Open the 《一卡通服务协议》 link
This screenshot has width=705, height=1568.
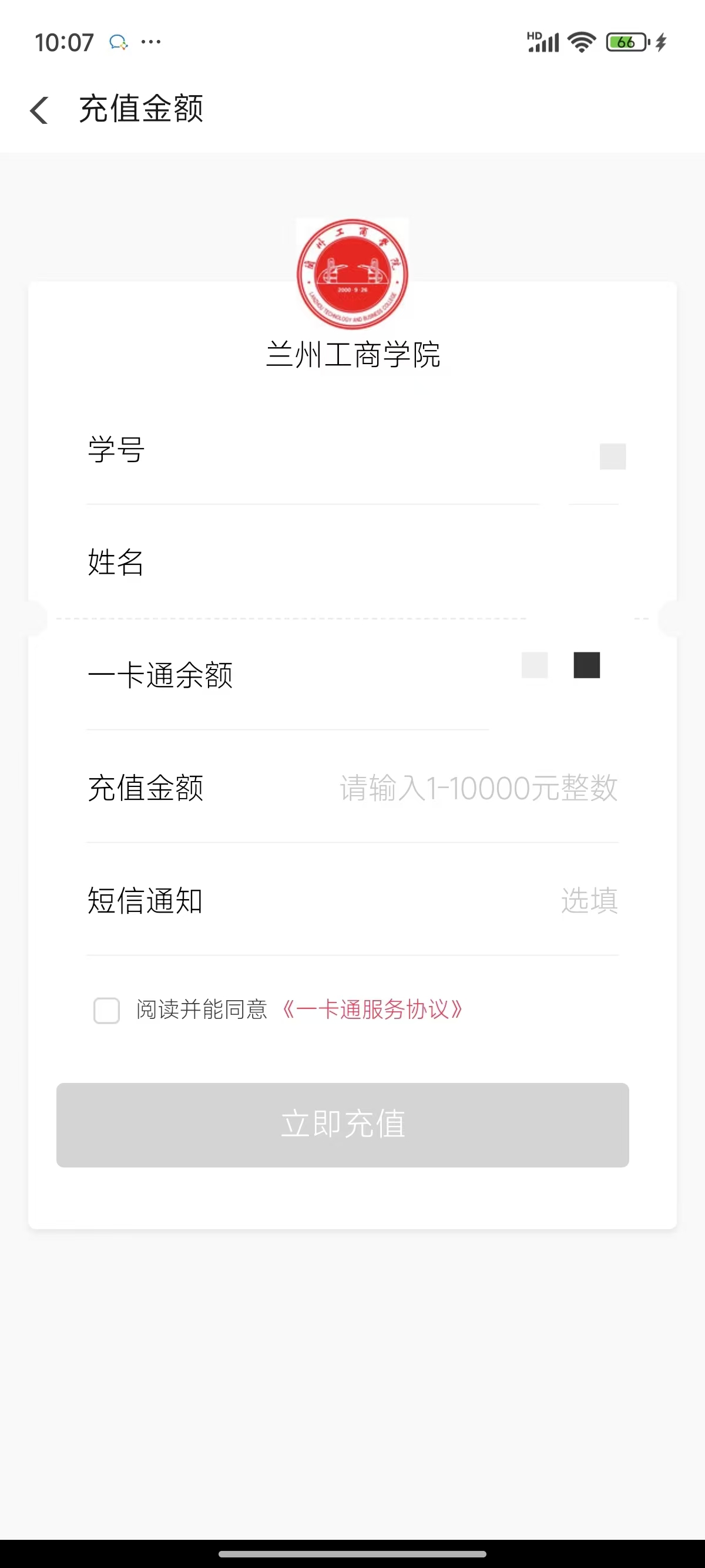pos(372,1010)
